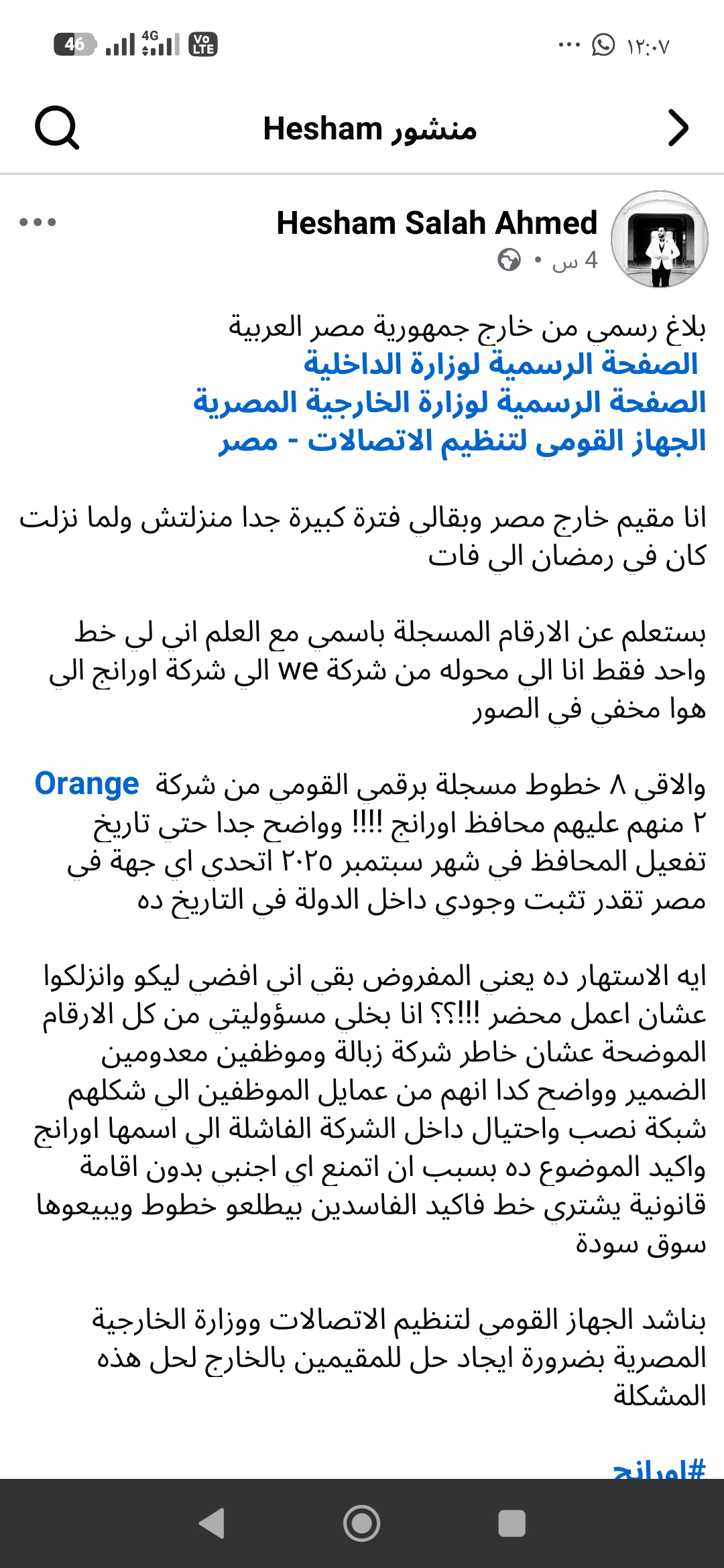Go back using the header arrow

678,127
